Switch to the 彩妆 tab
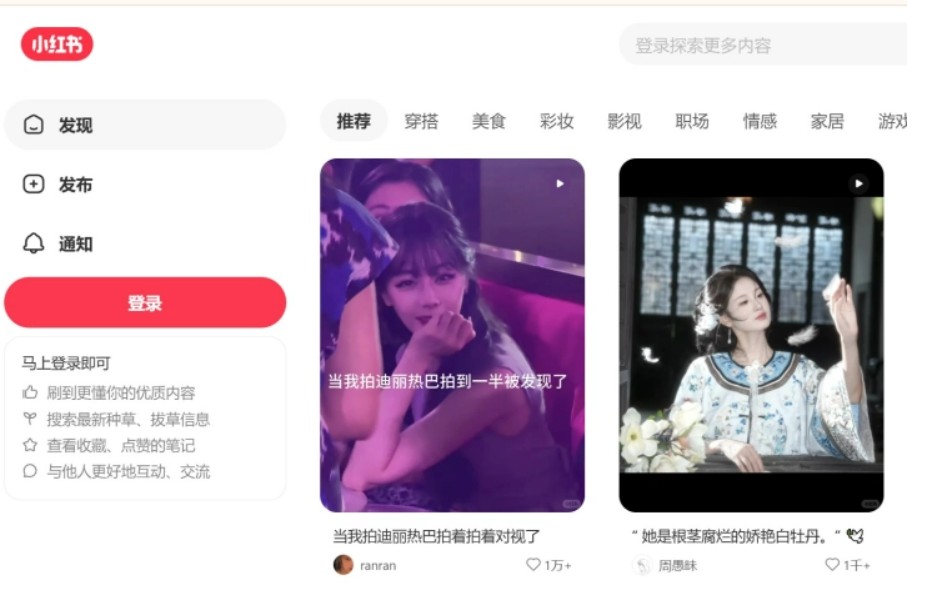This screenshot has height=599, width=937. [x=557, y=122]
